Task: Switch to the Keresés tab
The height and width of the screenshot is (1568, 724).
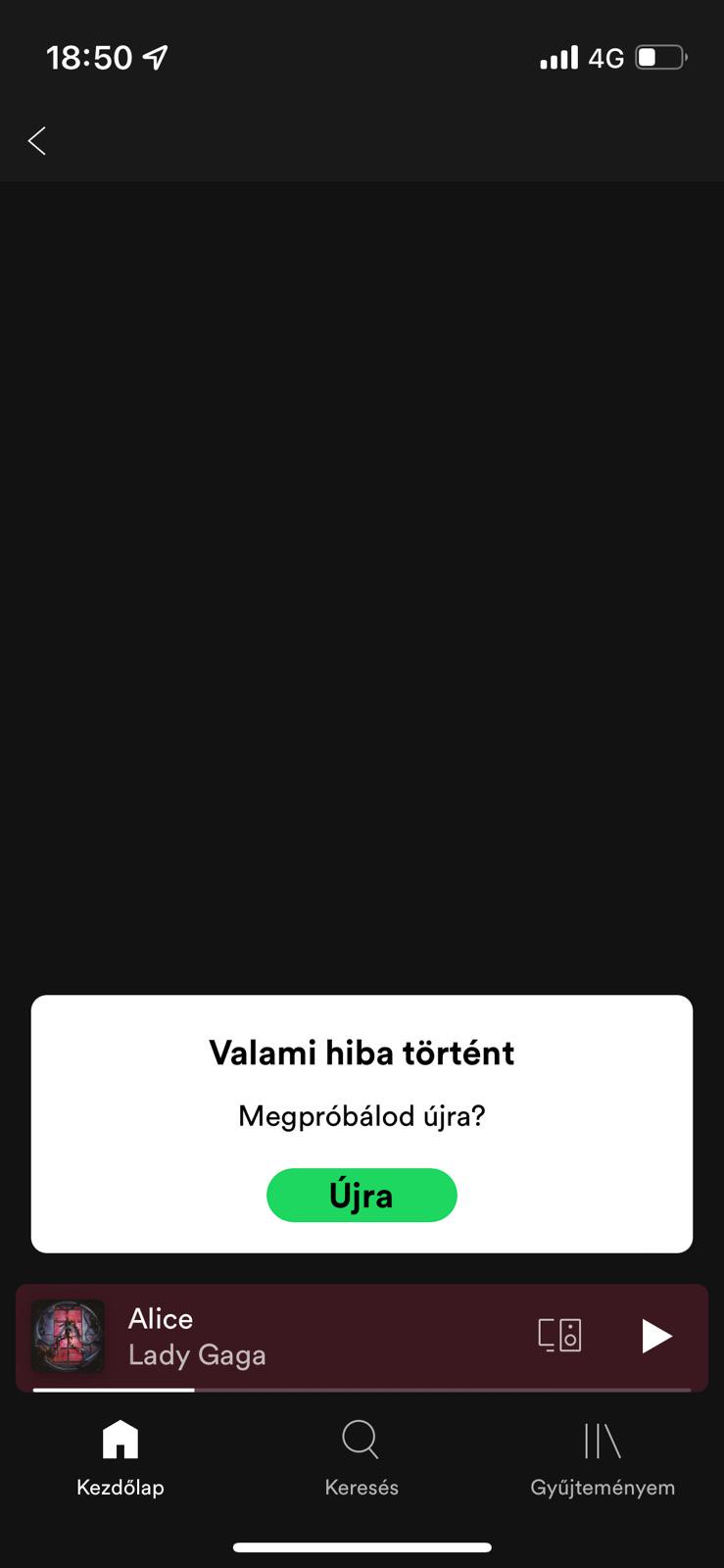Action: 362,1458
